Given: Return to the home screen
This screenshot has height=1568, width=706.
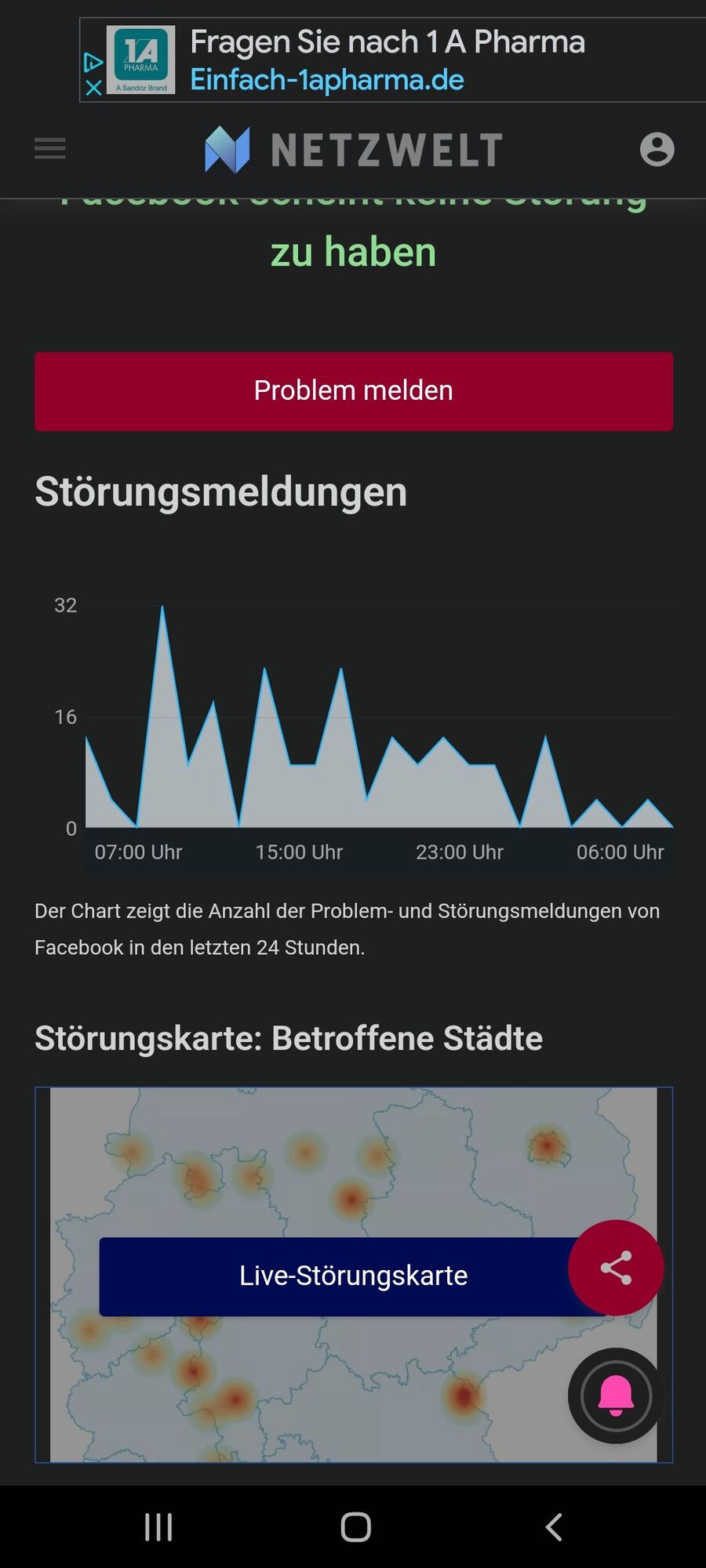Looking at the screenshot, I should (355, 1527).
